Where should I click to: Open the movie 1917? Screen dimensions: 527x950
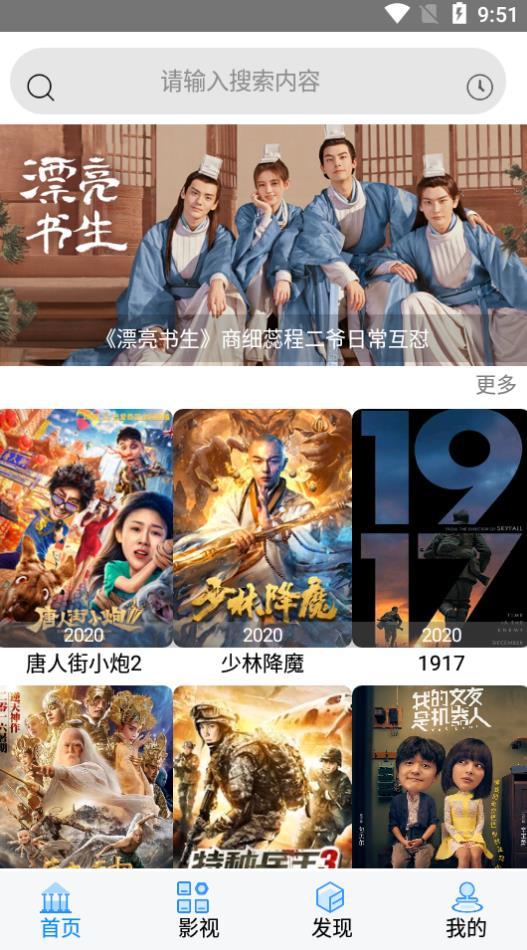tap(440, 528)
